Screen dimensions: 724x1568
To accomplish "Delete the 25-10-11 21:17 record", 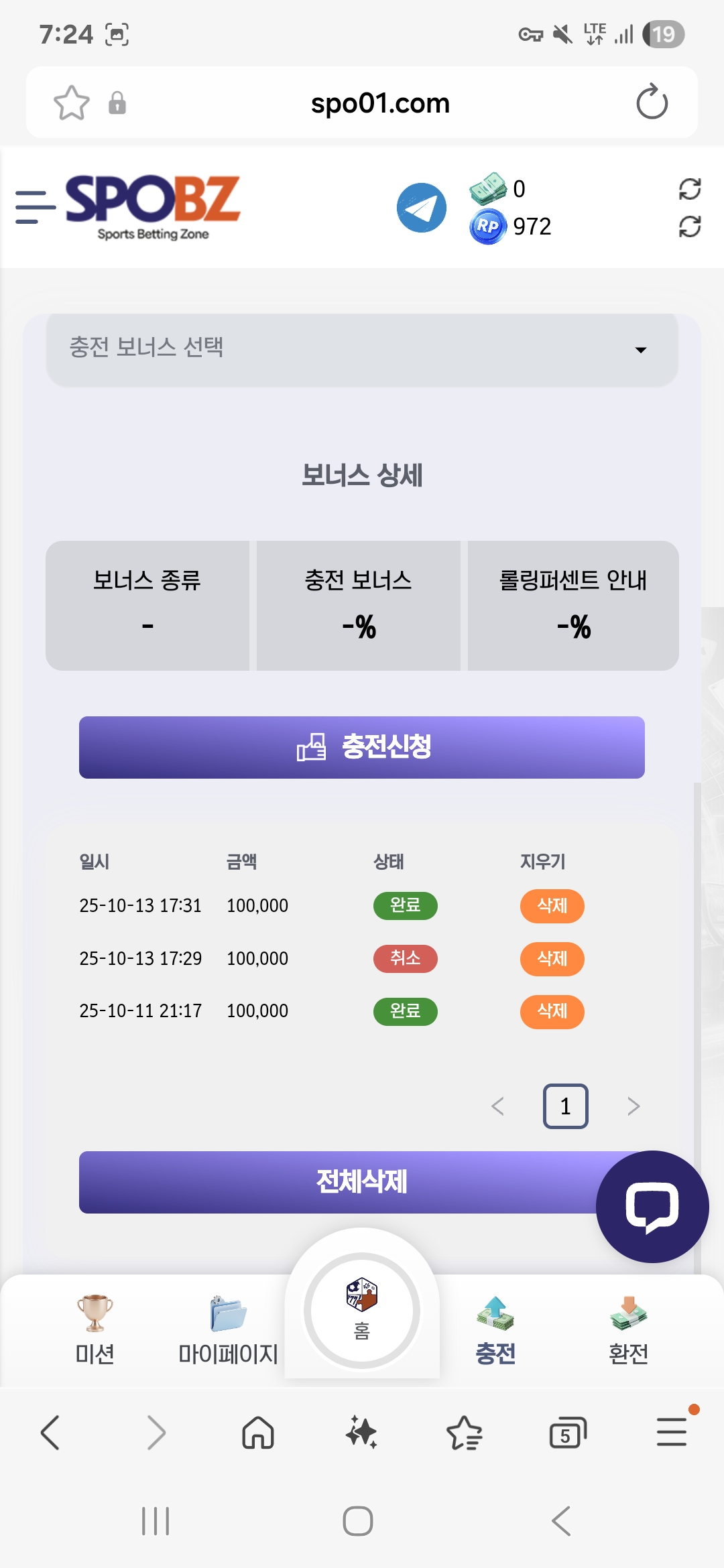I will (x=552, y=1011).
